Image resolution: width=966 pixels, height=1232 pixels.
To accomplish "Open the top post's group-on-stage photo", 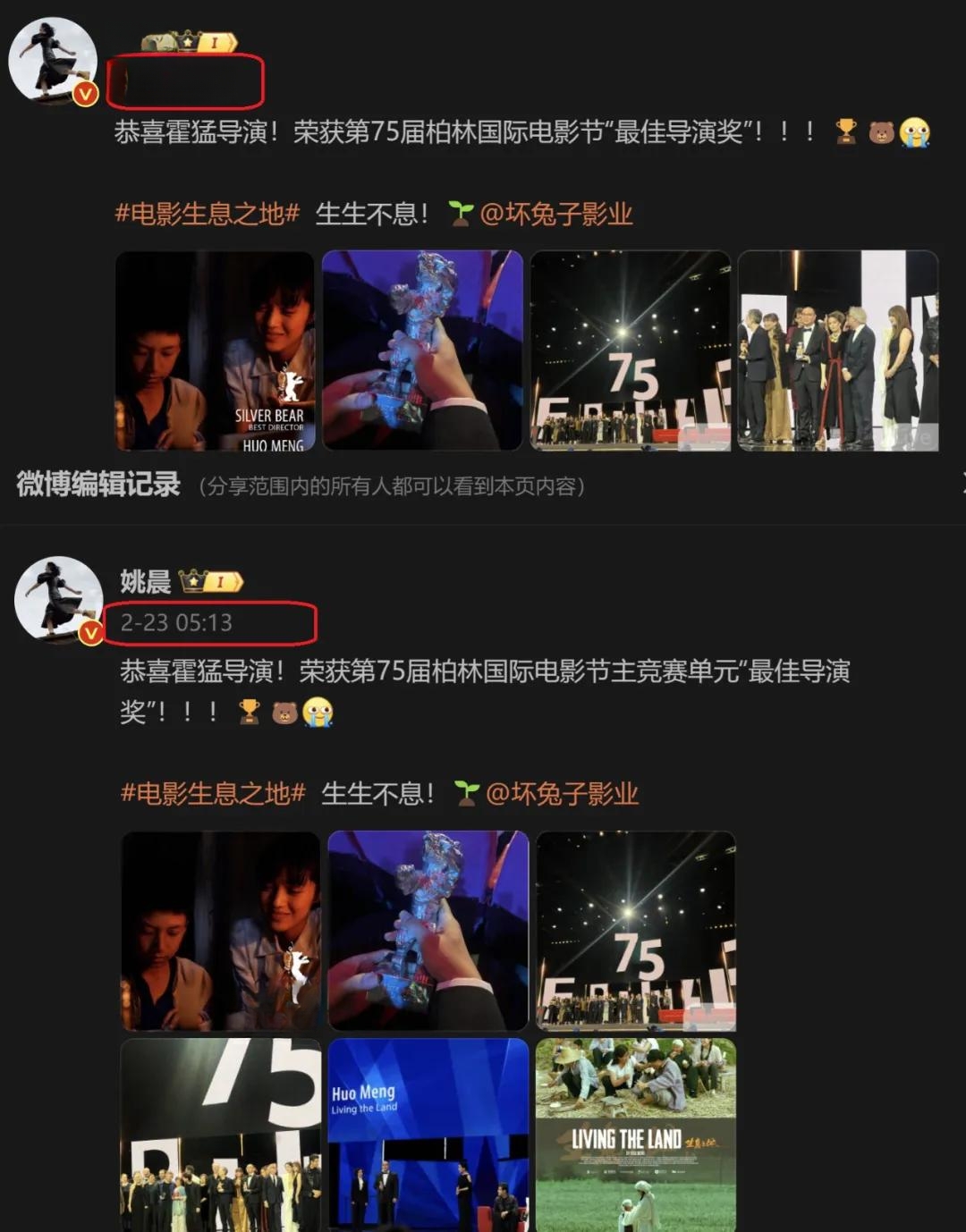I will pyautogui.click(x=837, y=350).
